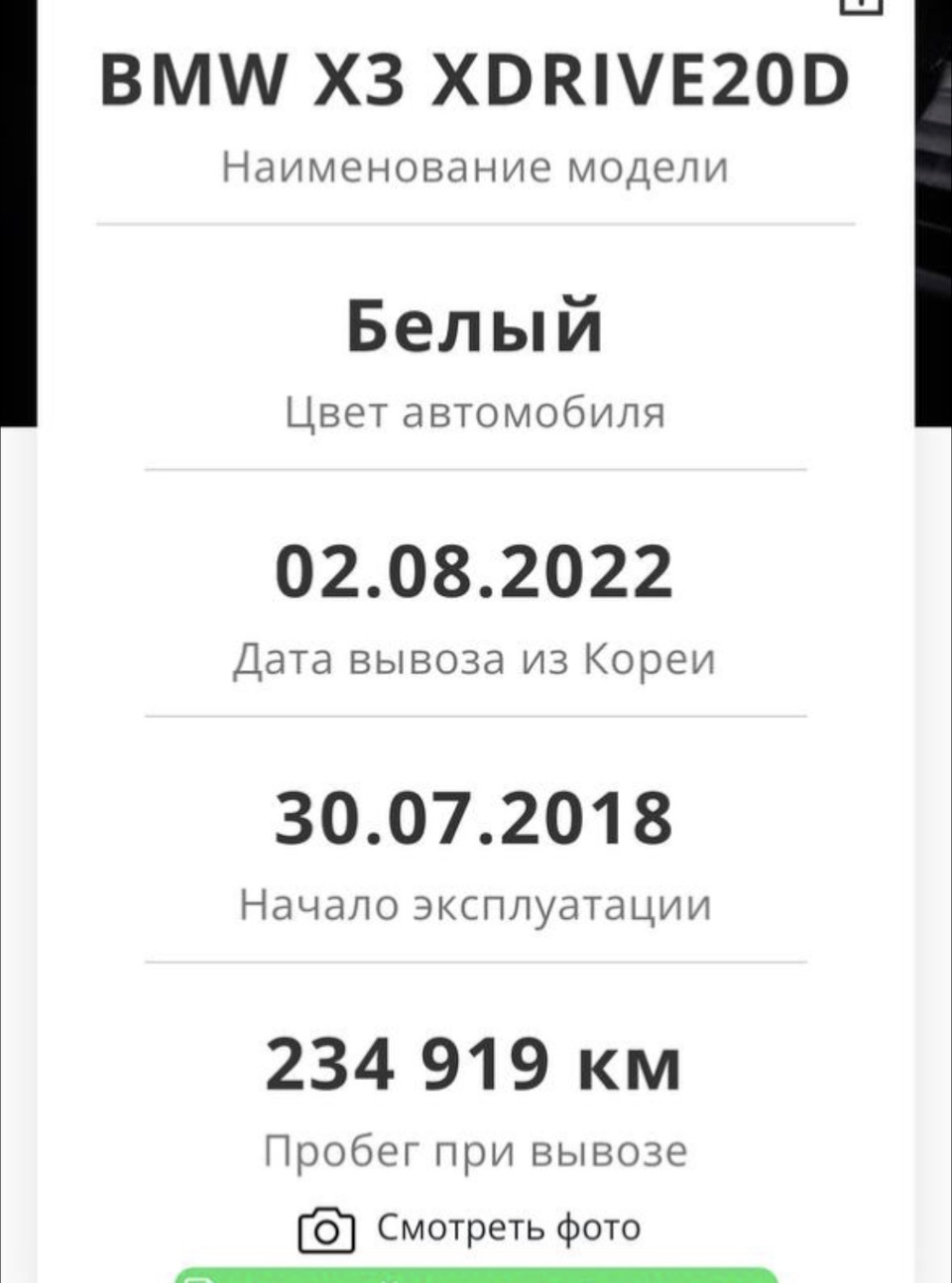Click the Цвет автомобиля label
Viewport: 952px width, 1283px height.
476,411
